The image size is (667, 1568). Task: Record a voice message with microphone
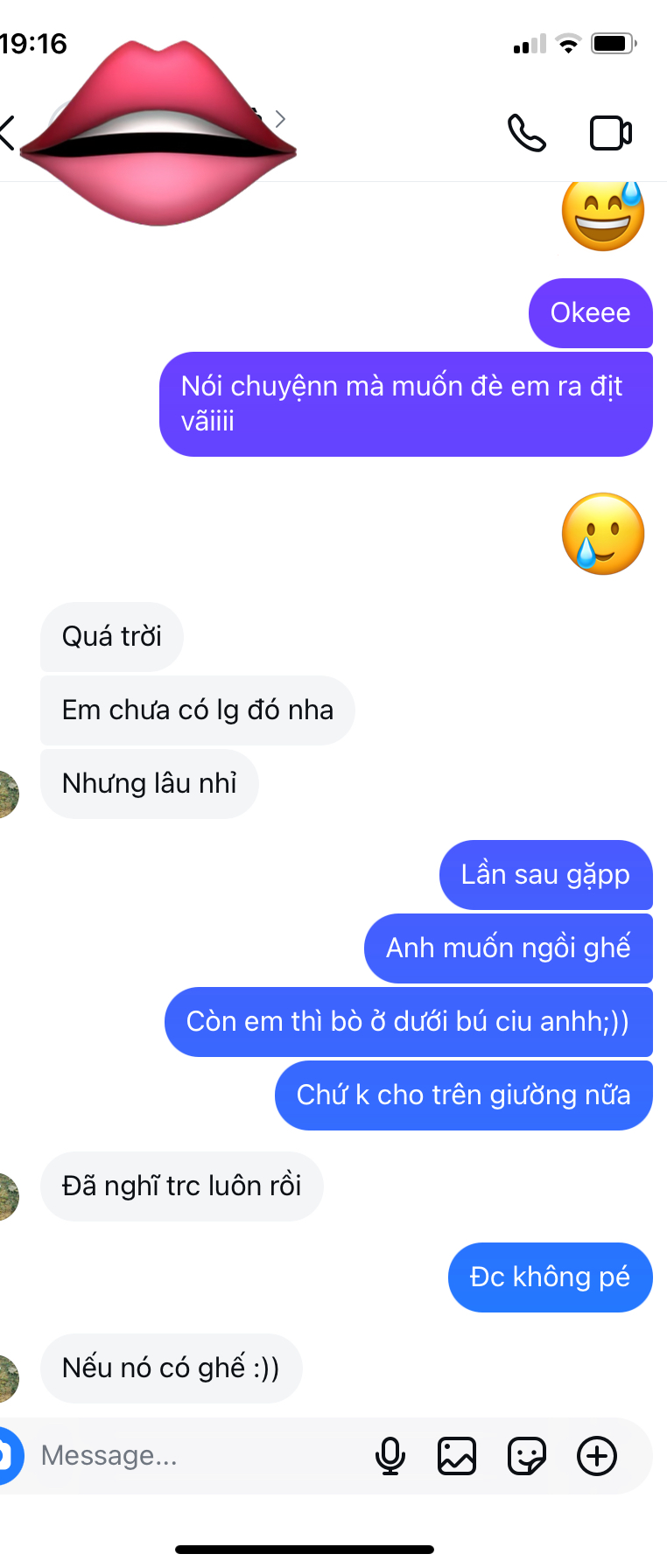(390, 1456)
